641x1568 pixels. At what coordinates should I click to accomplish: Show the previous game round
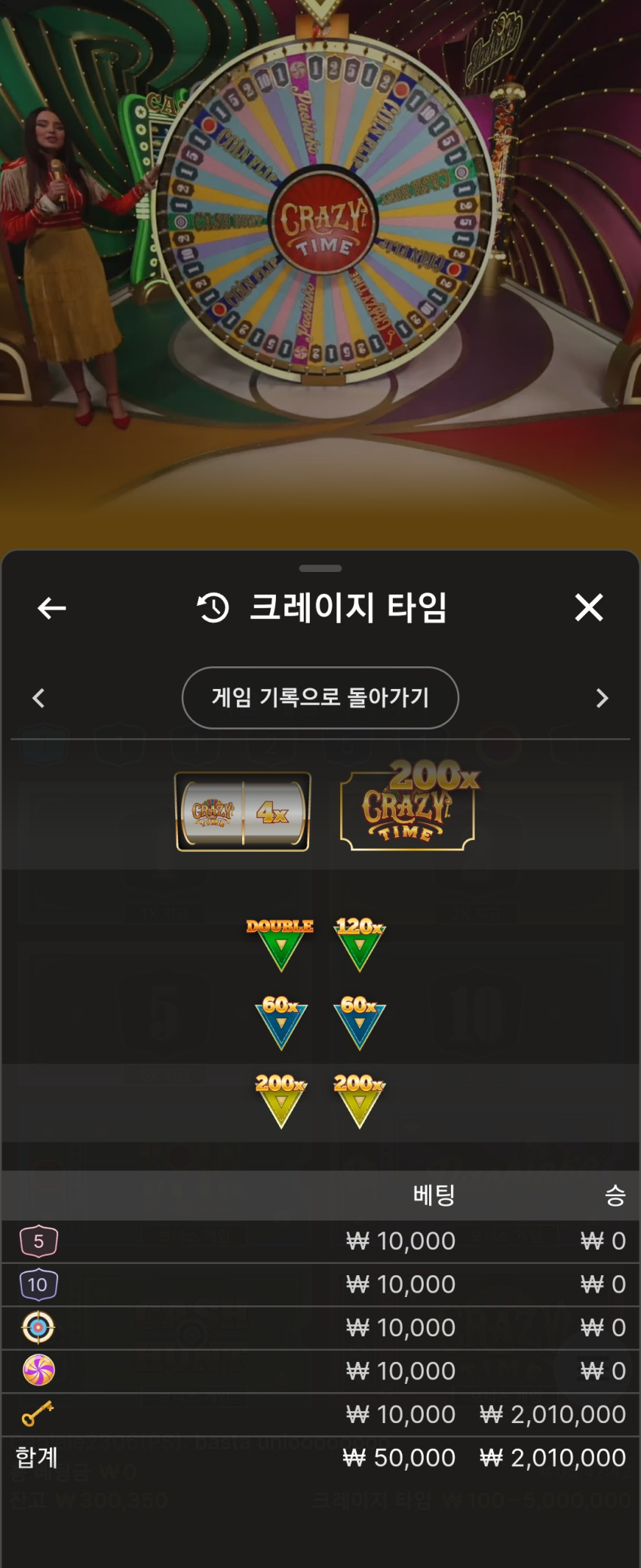pyautogui.click(x=39, y=698)
